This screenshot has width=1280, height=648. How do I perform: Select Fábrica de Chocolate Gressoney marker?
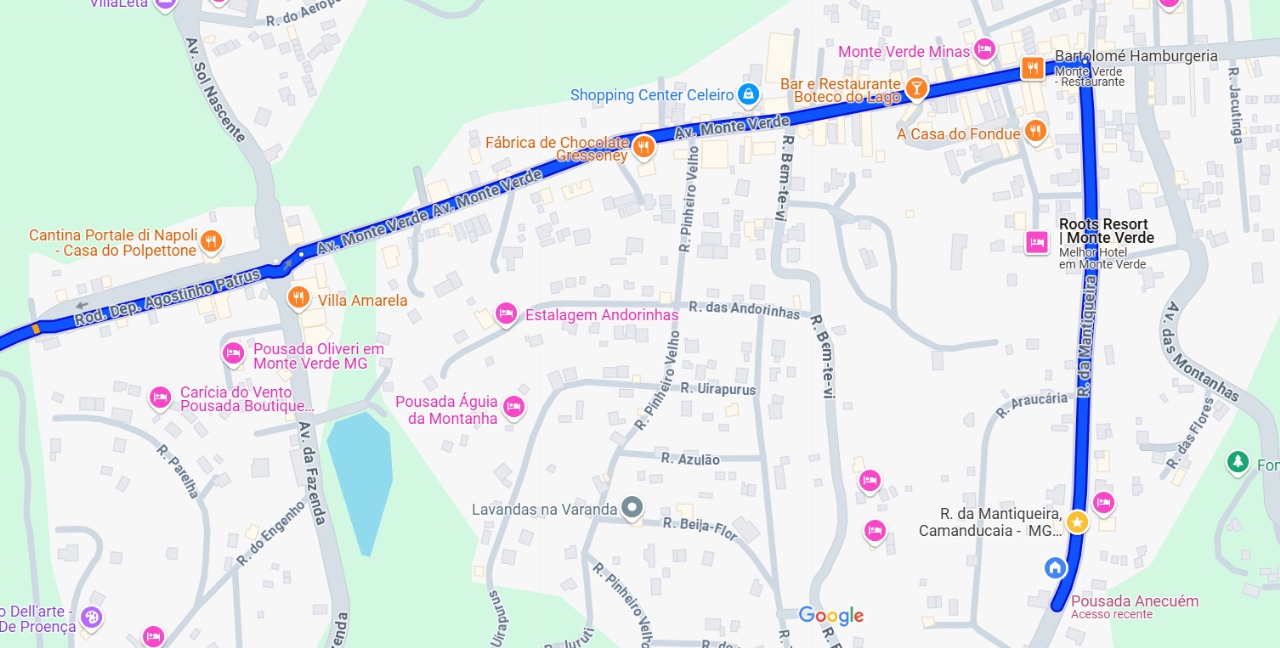click(x=643, y=147)
